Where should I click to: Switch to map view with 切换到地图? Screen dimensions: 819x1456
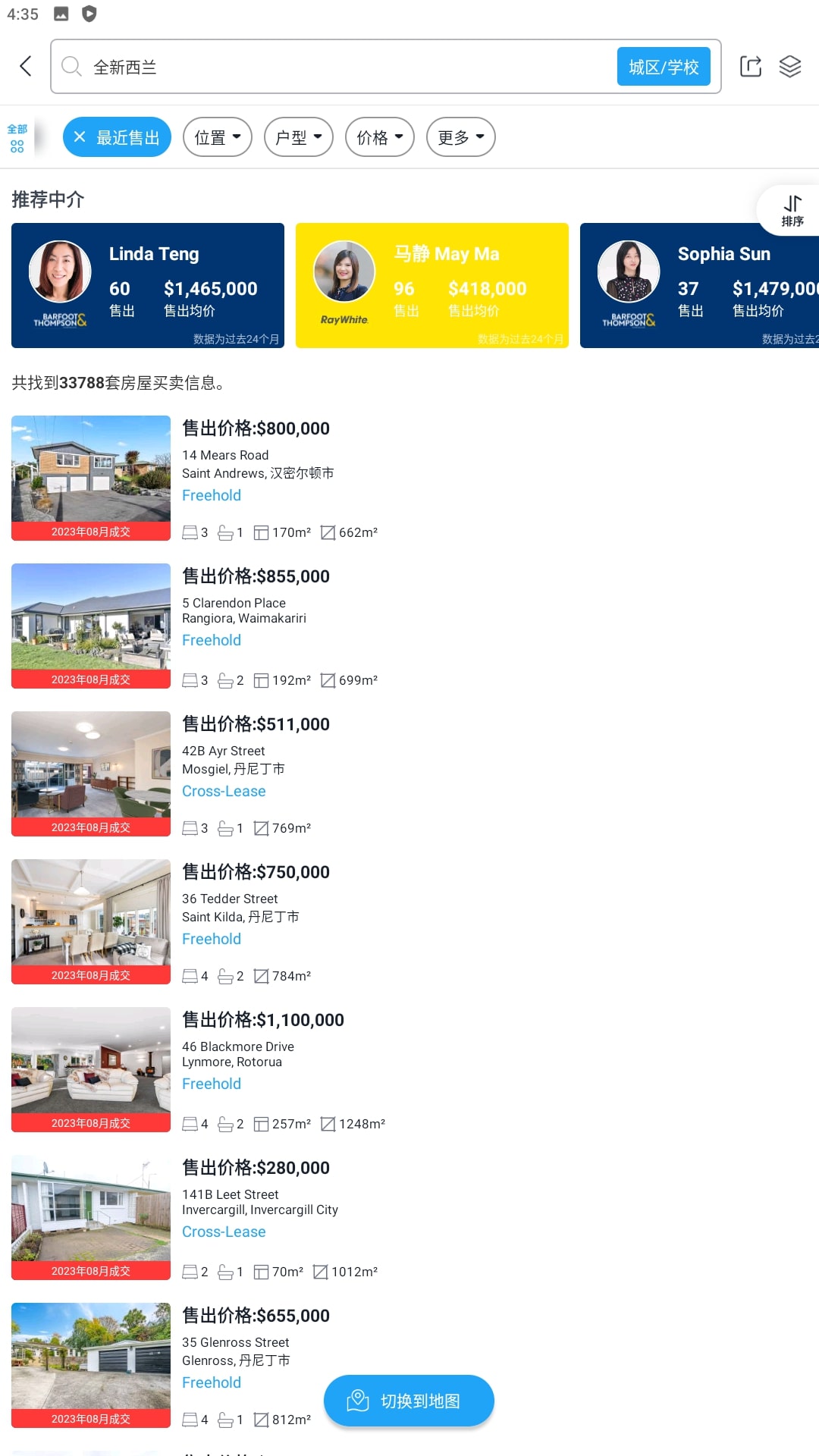pyautogui.click(x=409, y=1401)
